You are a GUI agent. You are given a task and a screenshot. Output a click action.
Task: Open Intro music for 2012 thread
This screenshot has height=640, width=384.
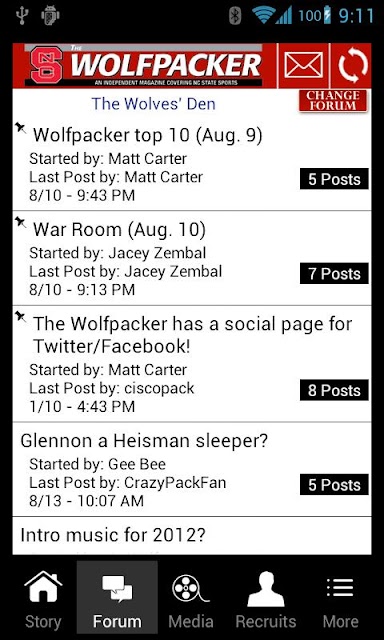(192, 536)
